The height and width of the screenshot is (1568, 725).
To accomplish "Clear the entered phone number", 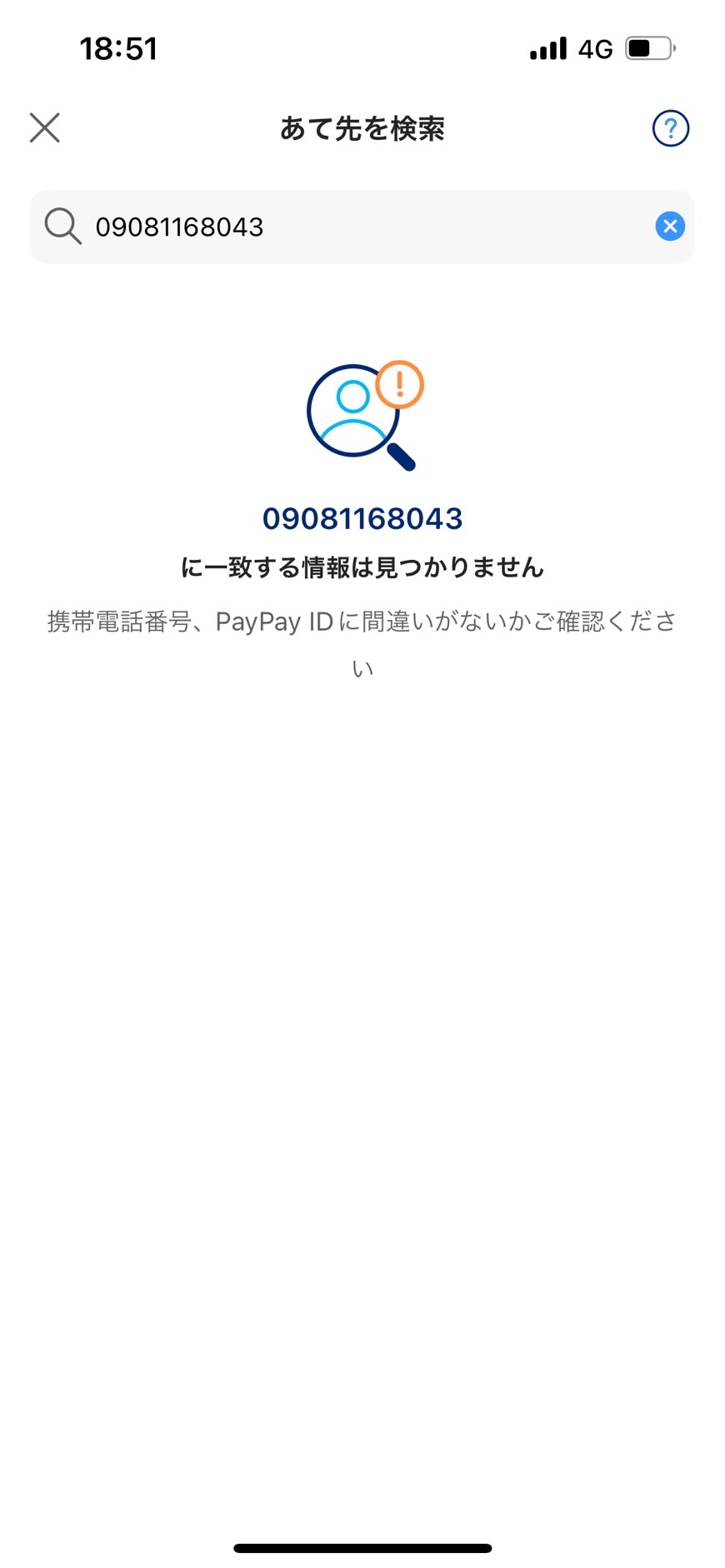I will tap(670, 227).
